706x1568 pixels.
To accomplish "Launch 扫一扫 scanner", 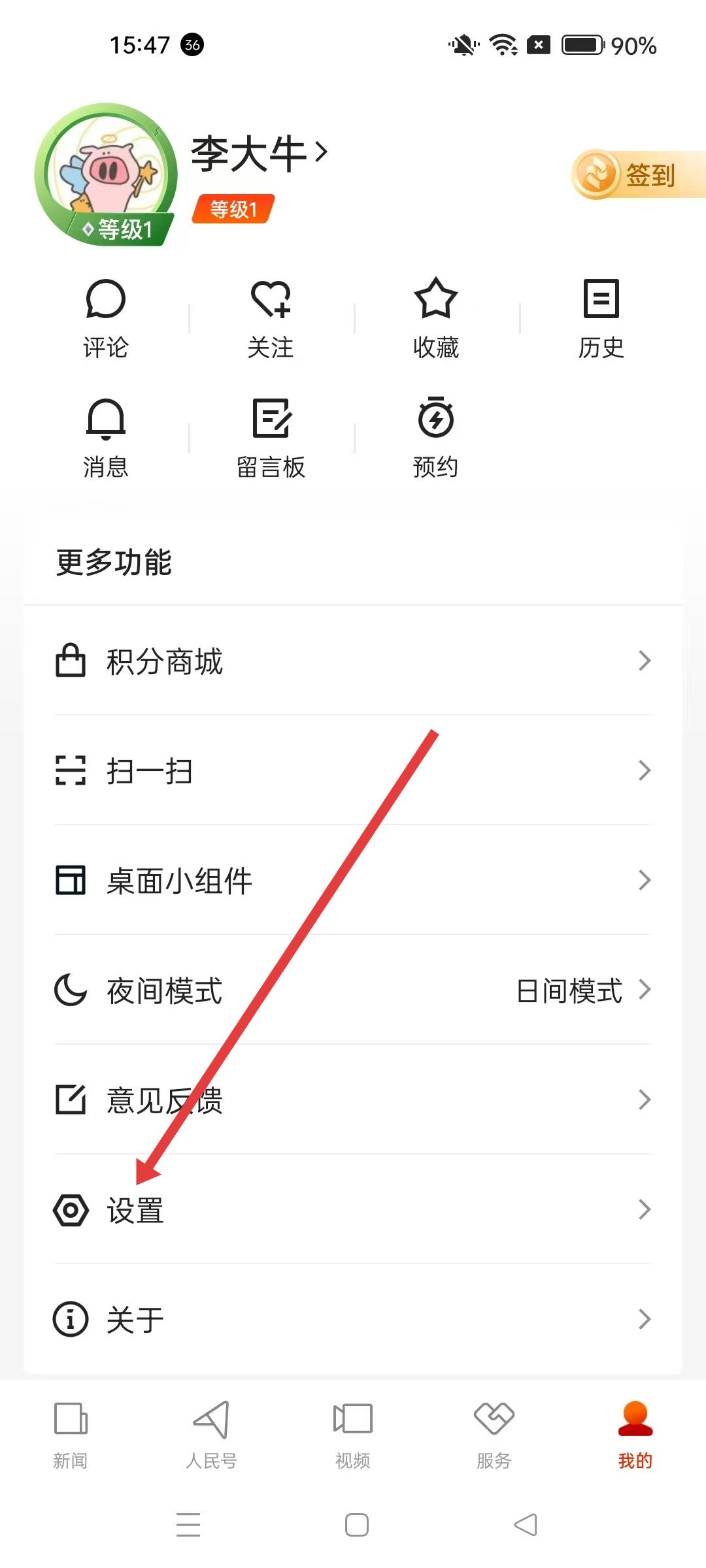I will [353, 771].
